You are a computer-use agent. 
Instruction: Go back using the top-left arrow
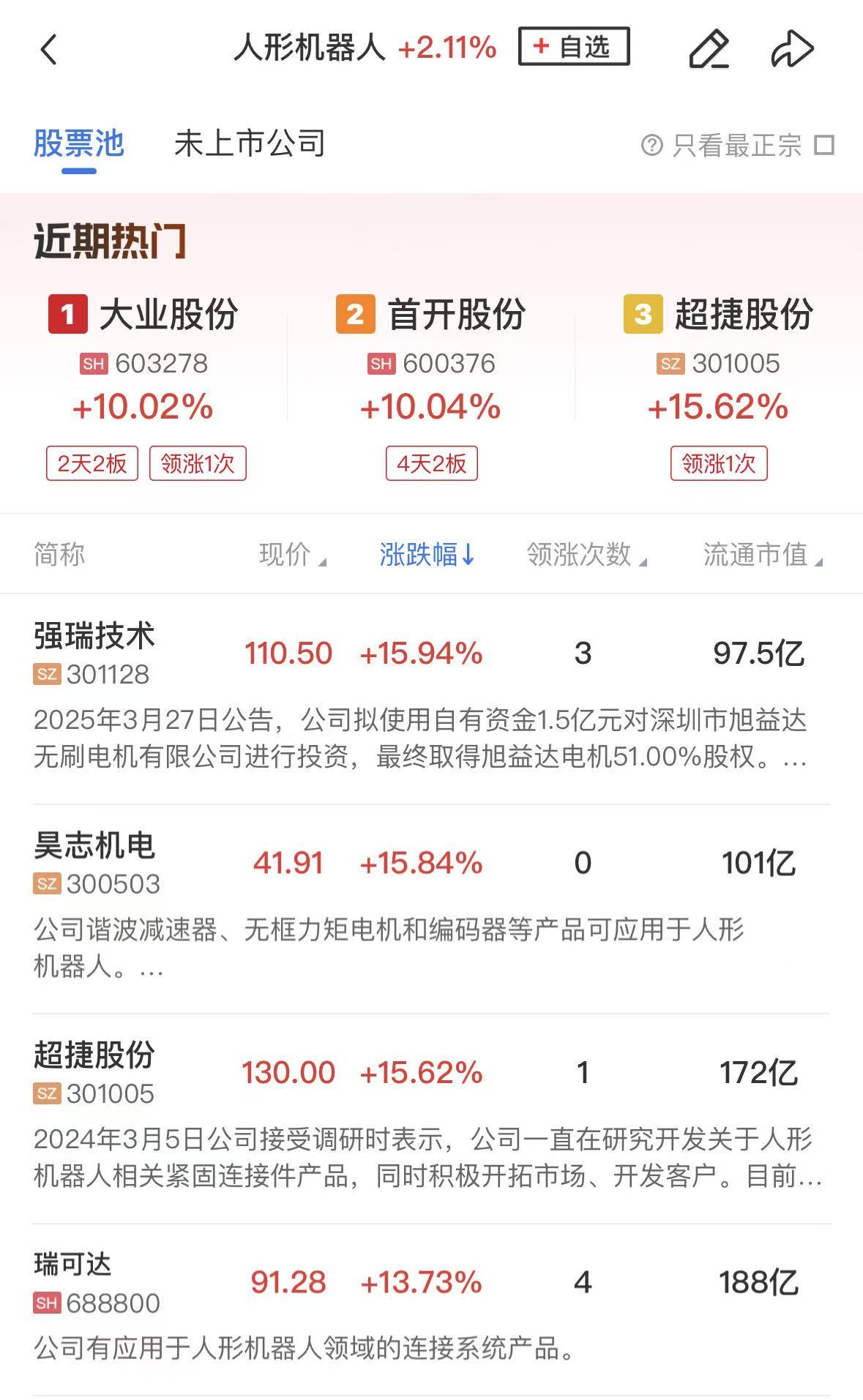pyautogui.click(x=49, y=50)
